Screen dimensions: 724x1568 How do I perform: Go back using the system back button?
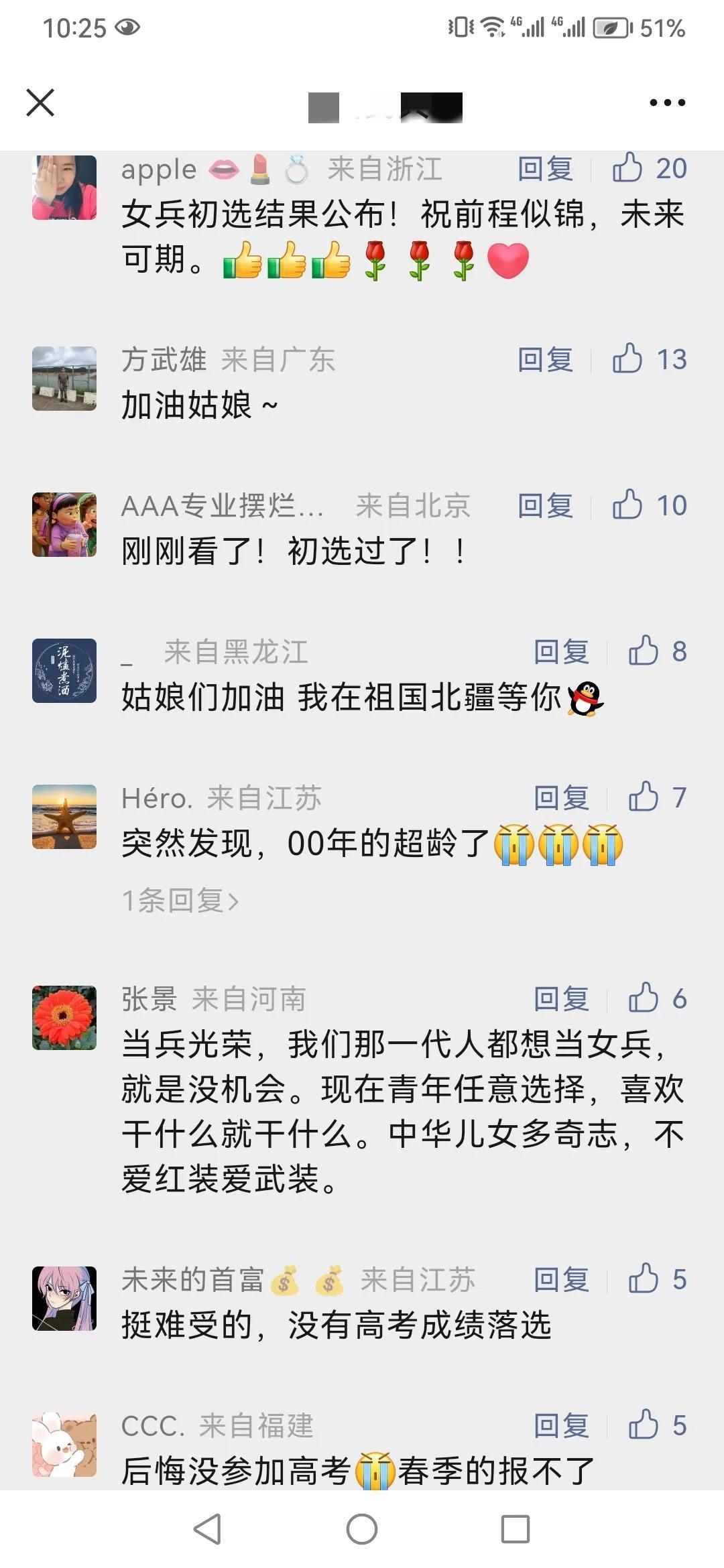(207, 1528)
